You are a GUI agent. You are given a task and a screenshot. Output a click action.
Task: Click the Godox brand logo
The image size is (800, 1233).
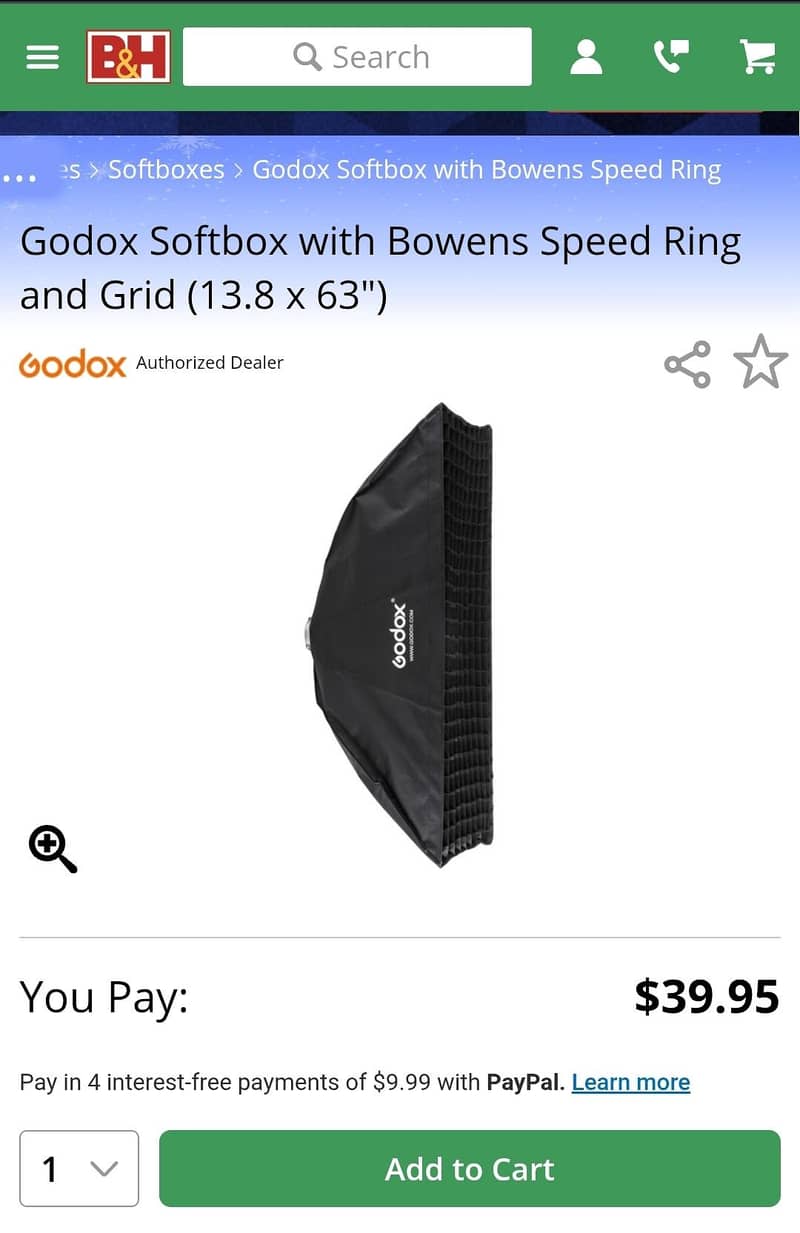[72, 364]
